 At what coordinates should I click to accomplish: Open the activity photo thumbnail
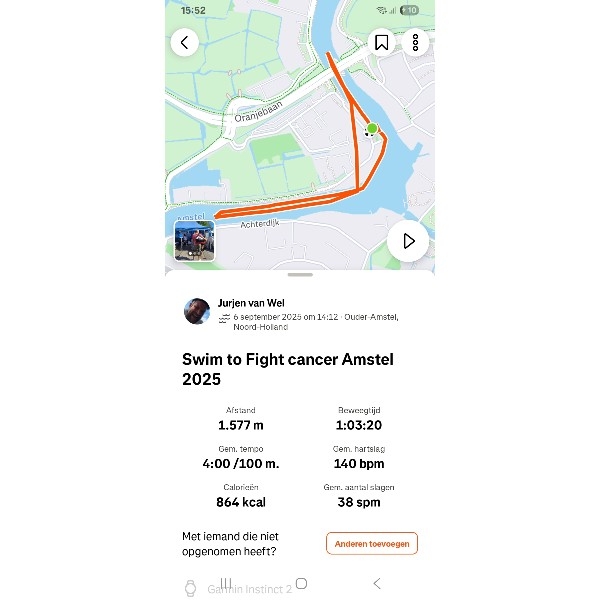click(195, 240)
